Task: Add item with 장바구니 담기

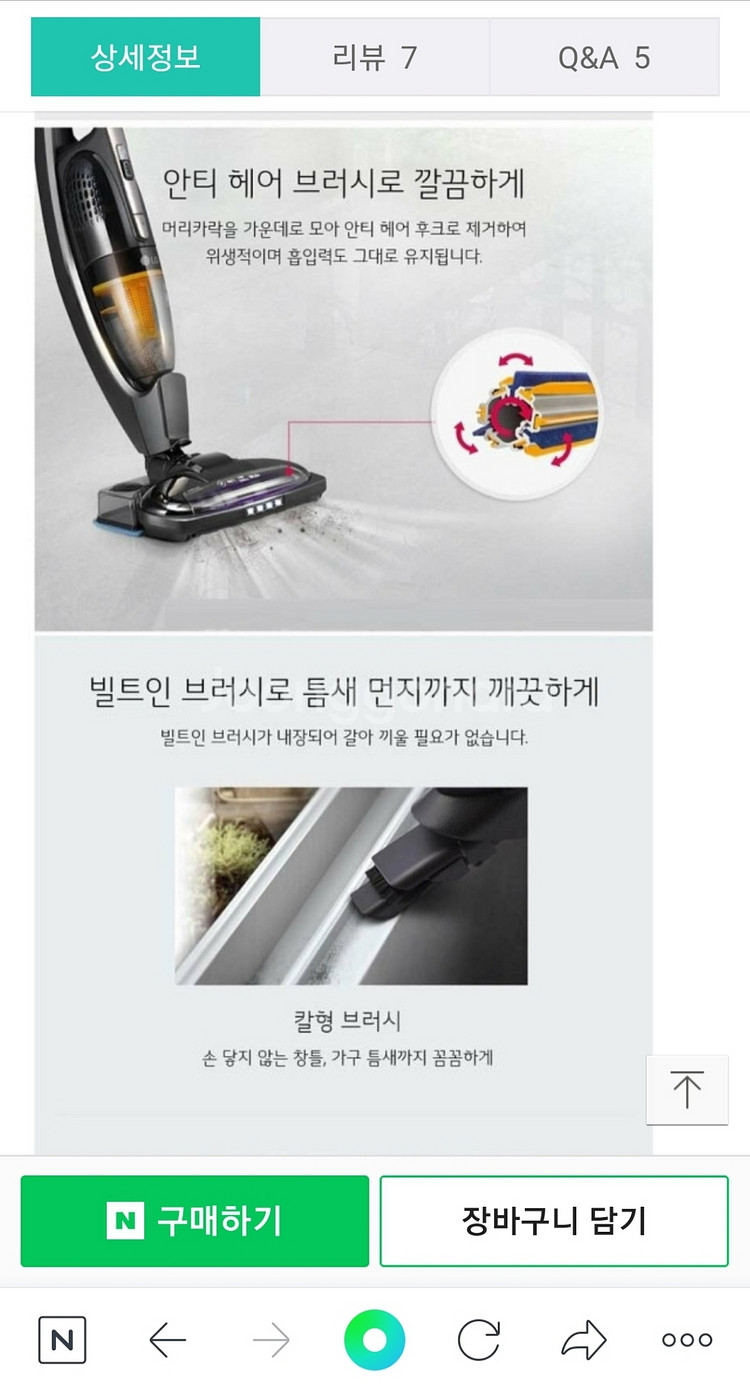Action: click(554, 1221)
